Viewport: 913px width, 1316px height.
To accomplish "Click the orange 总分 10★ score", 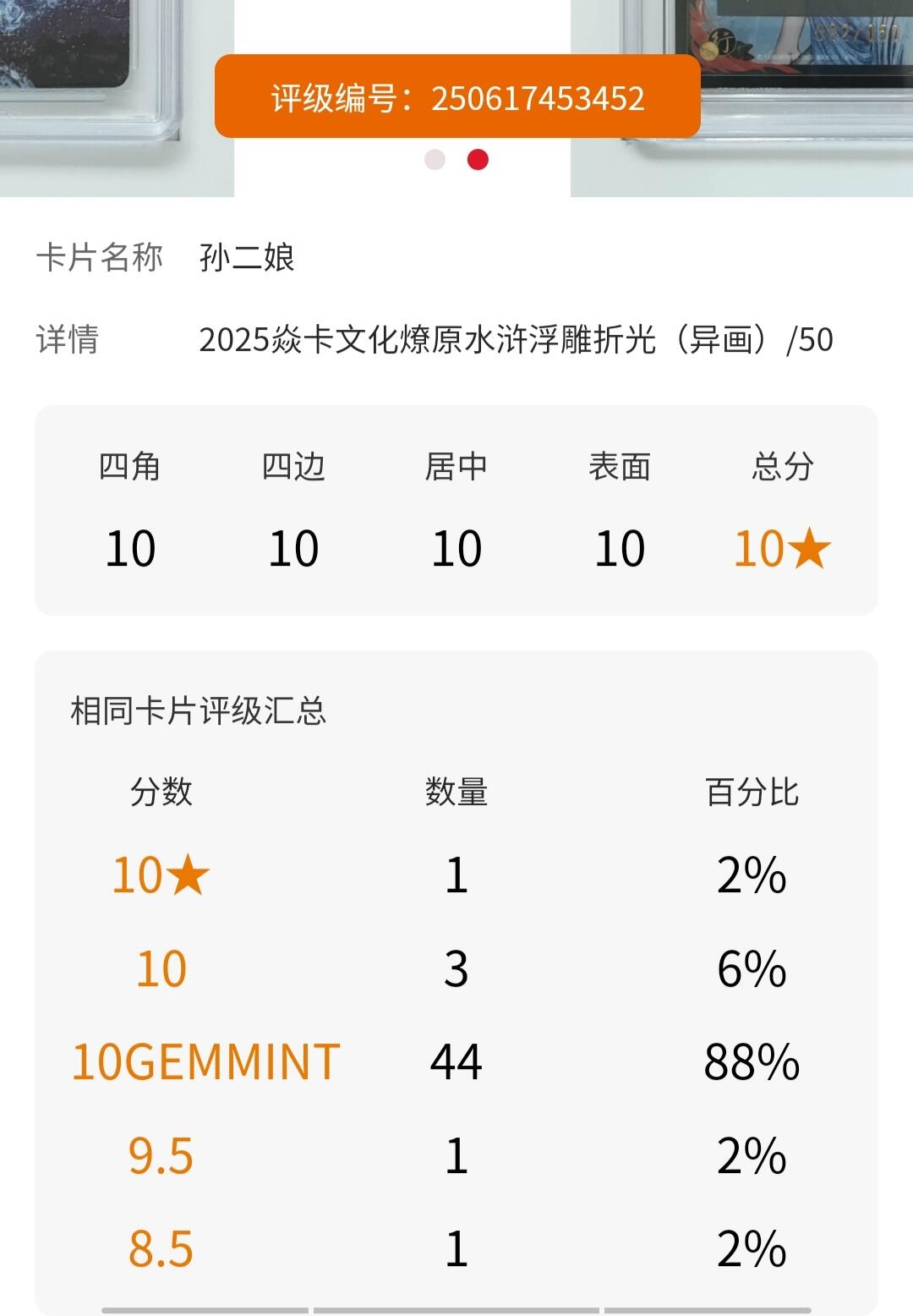I will [782, 547].
